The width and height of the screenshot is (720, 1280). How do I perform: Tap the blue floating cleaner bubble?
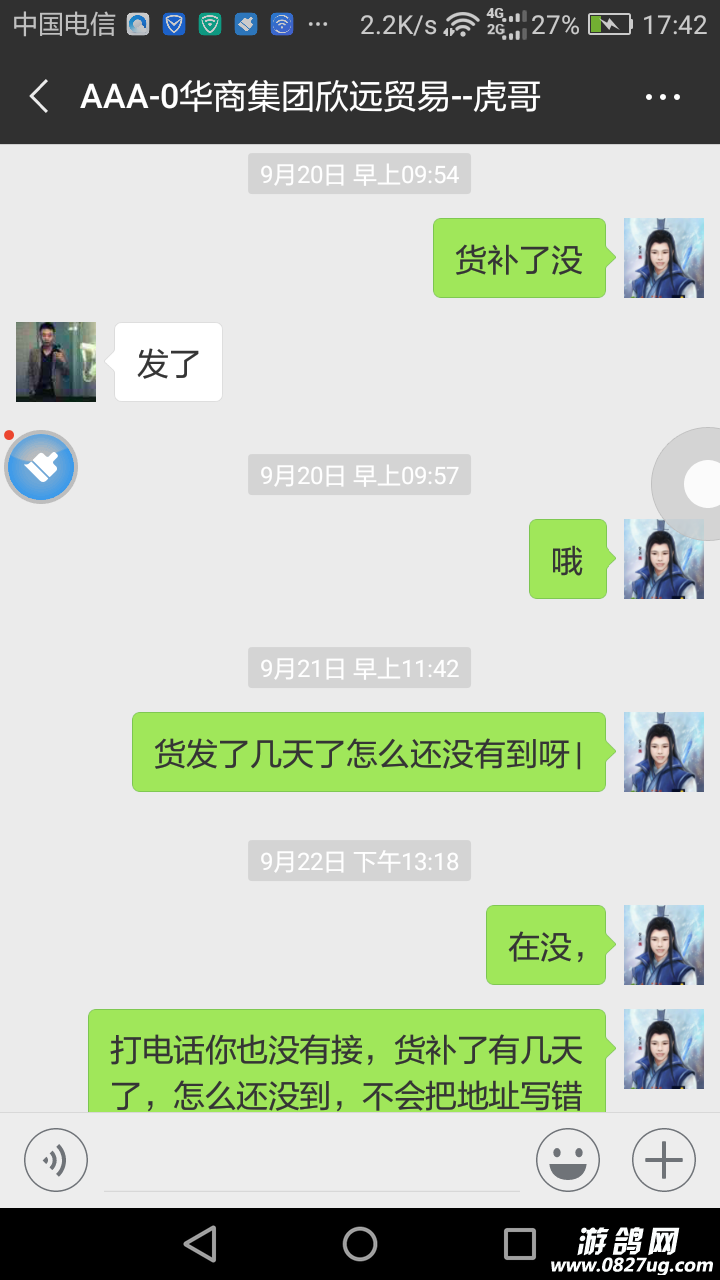(x=41, y=467)
